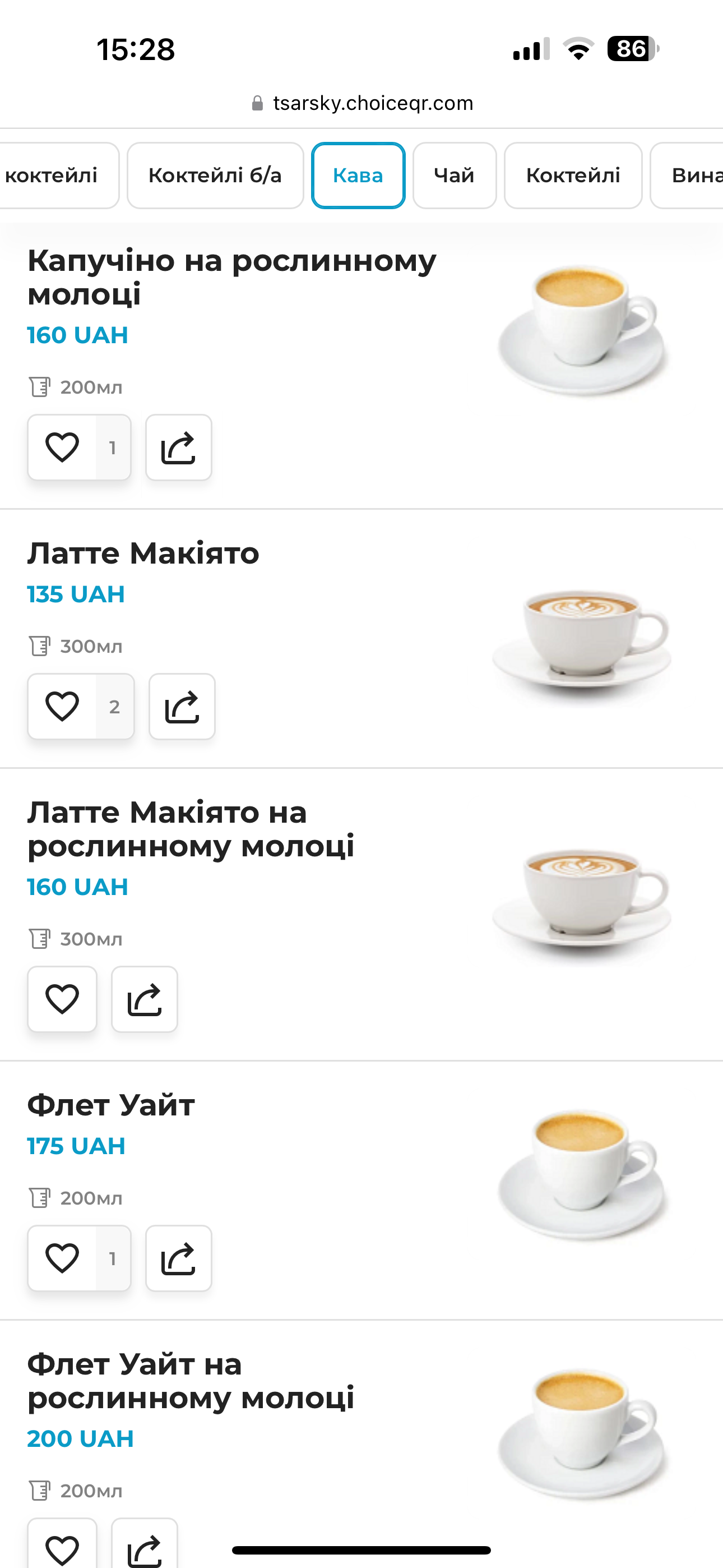Like the Латте Макіято item
723x1568 pixels.
[x=63, y=707]
